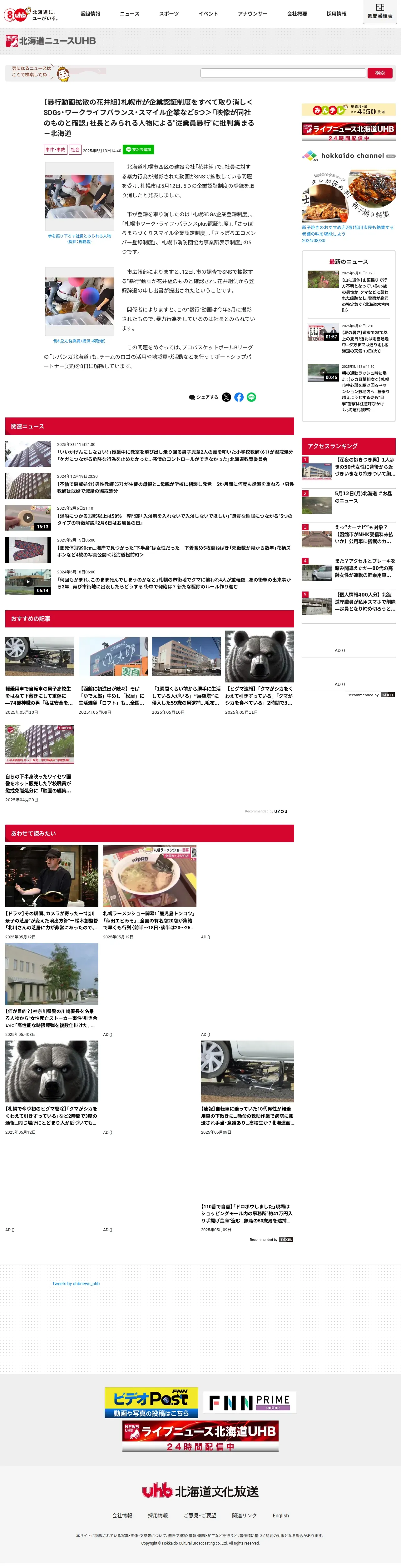Tap the green LINE 友だち追加 button

coord(138,150)
